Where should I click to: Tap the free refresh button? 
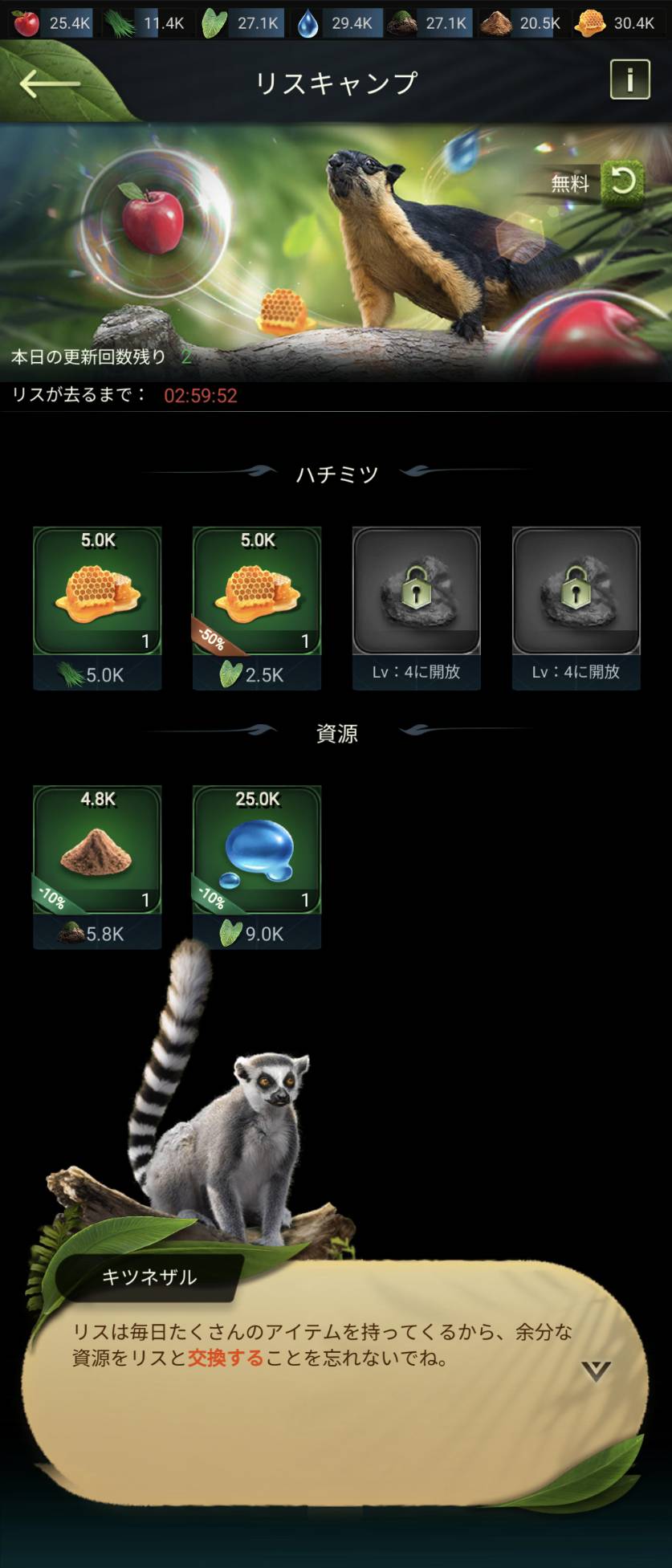(622, 182)
